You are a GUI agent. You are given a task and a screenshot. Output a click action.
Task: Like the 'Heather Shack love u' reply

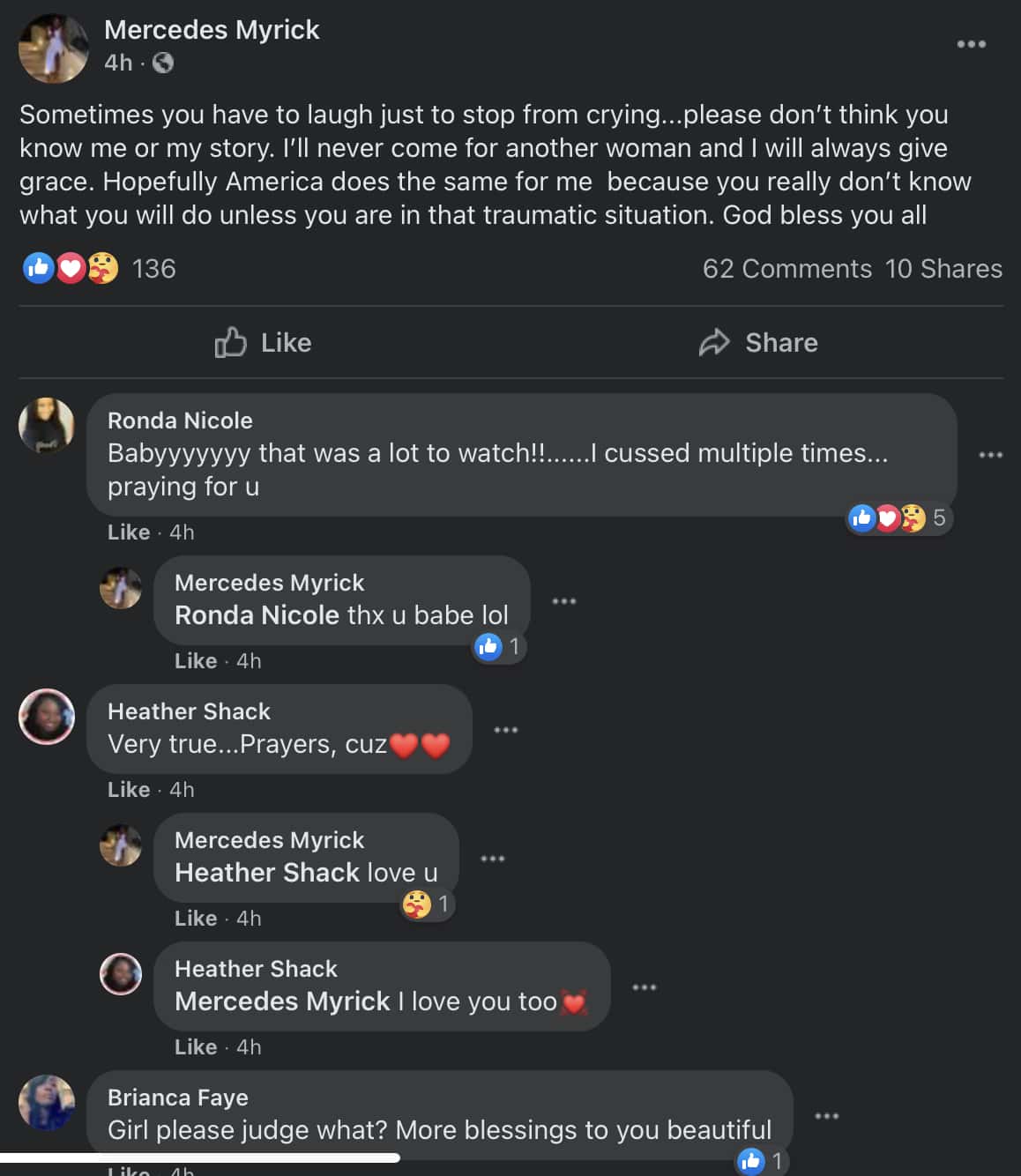[x=195, y=919]
